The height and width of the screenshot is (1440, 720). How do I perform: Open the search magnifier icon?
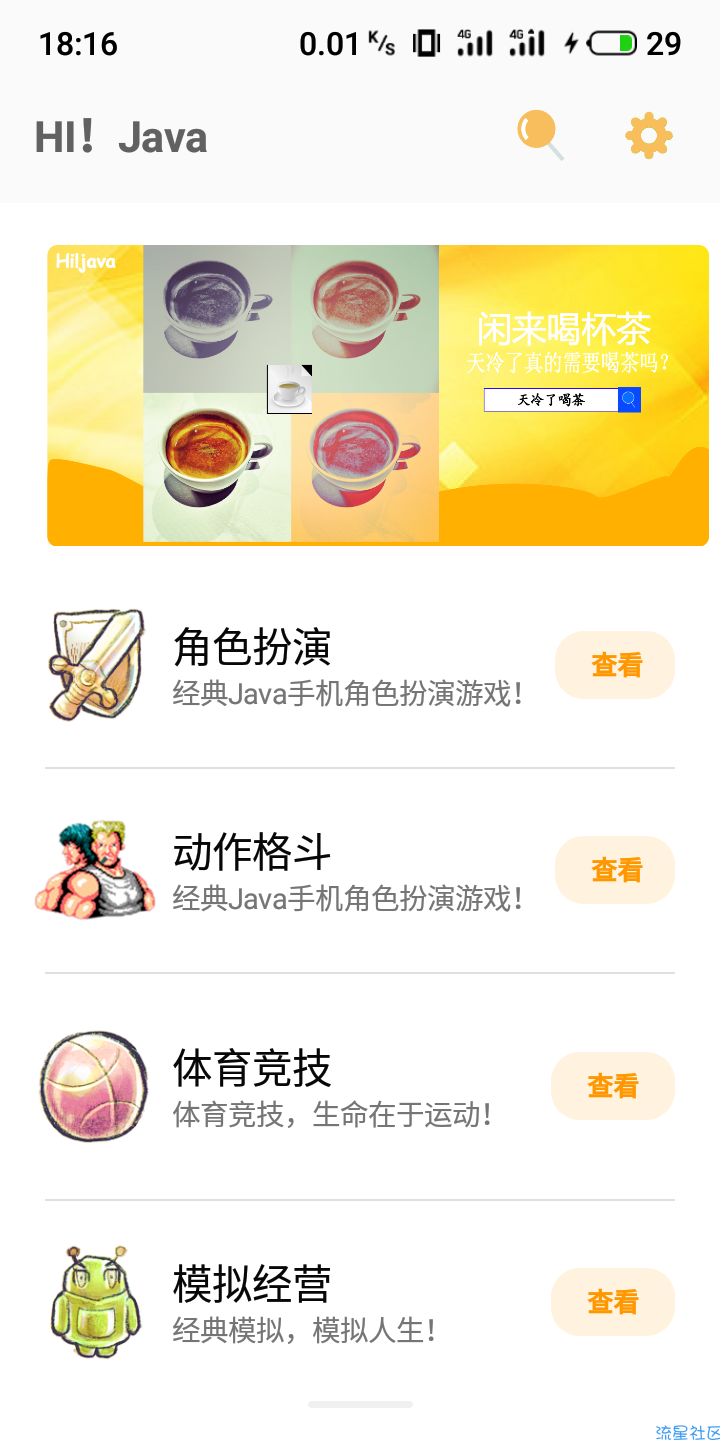point(539,135)
